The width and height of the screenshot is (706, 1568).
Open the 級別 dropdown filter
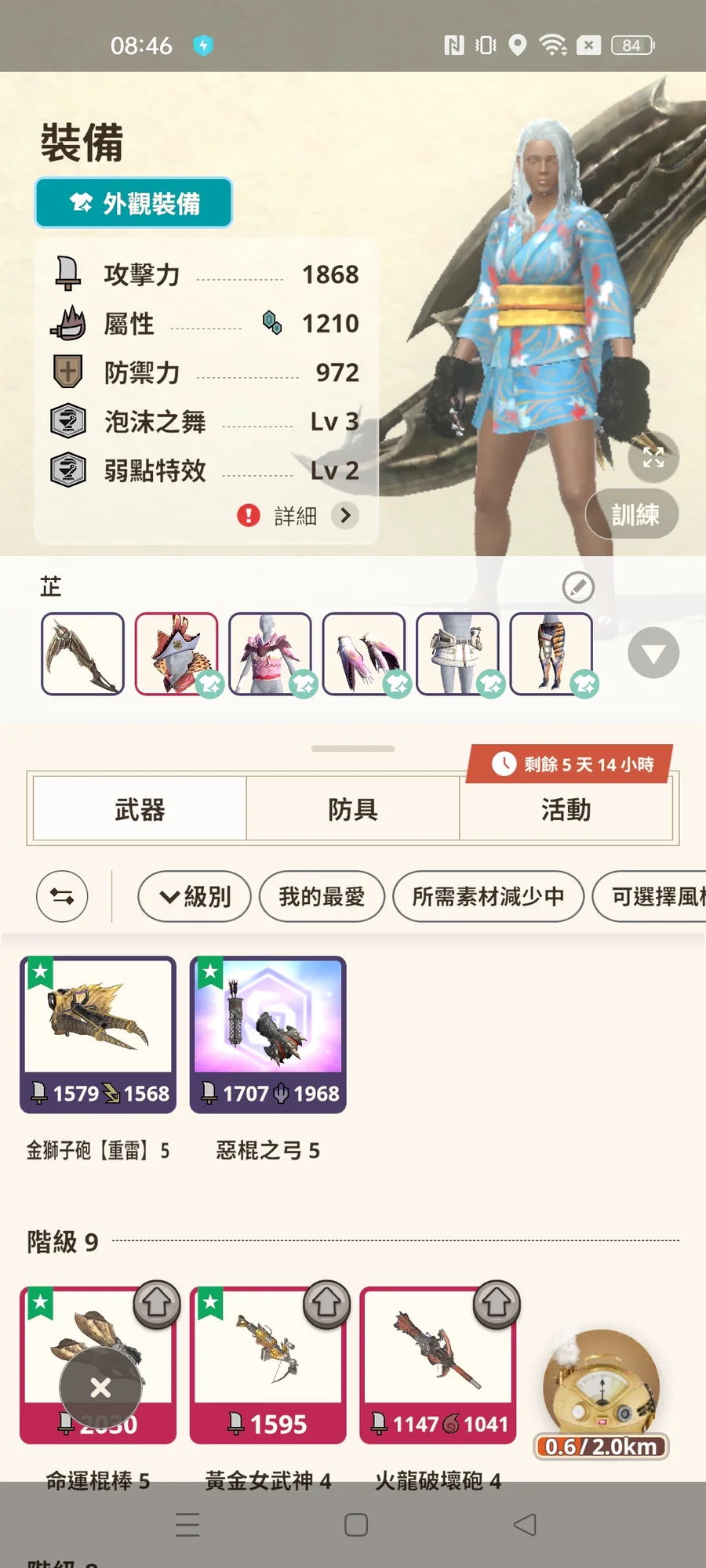click(x=195, y=896)
